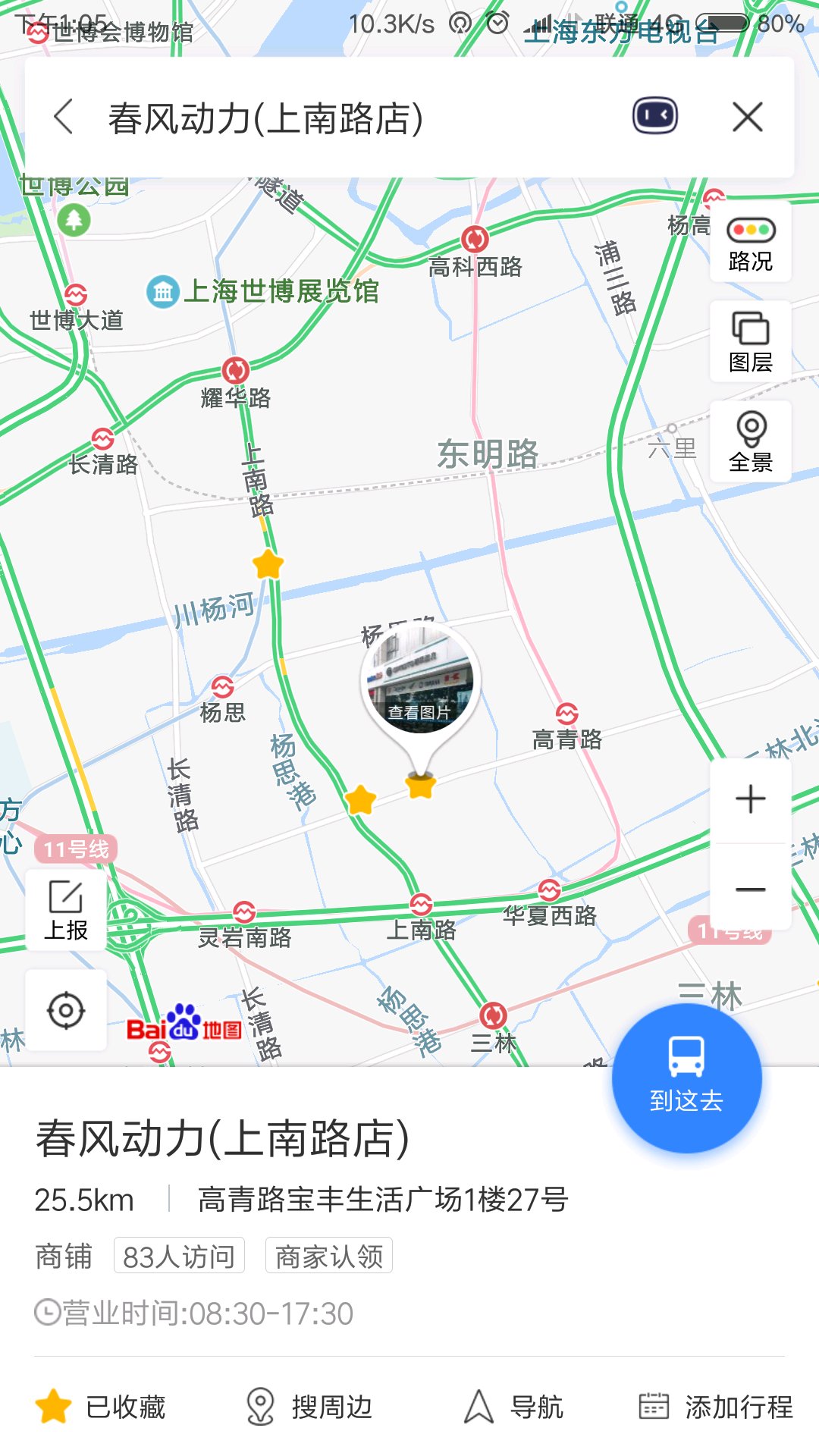The image size is (819, 1456).
Task: Start 导航 navigation
Action: [513, 1407]
